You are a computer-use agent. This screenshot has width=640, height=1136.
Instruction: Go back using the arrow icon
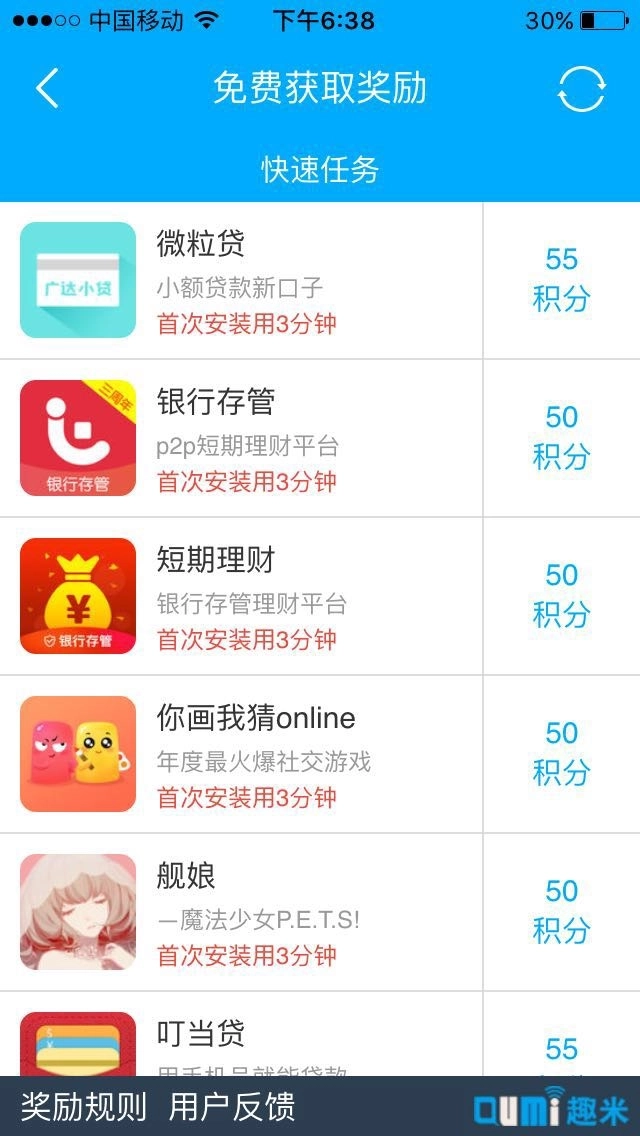click(47, 88)
